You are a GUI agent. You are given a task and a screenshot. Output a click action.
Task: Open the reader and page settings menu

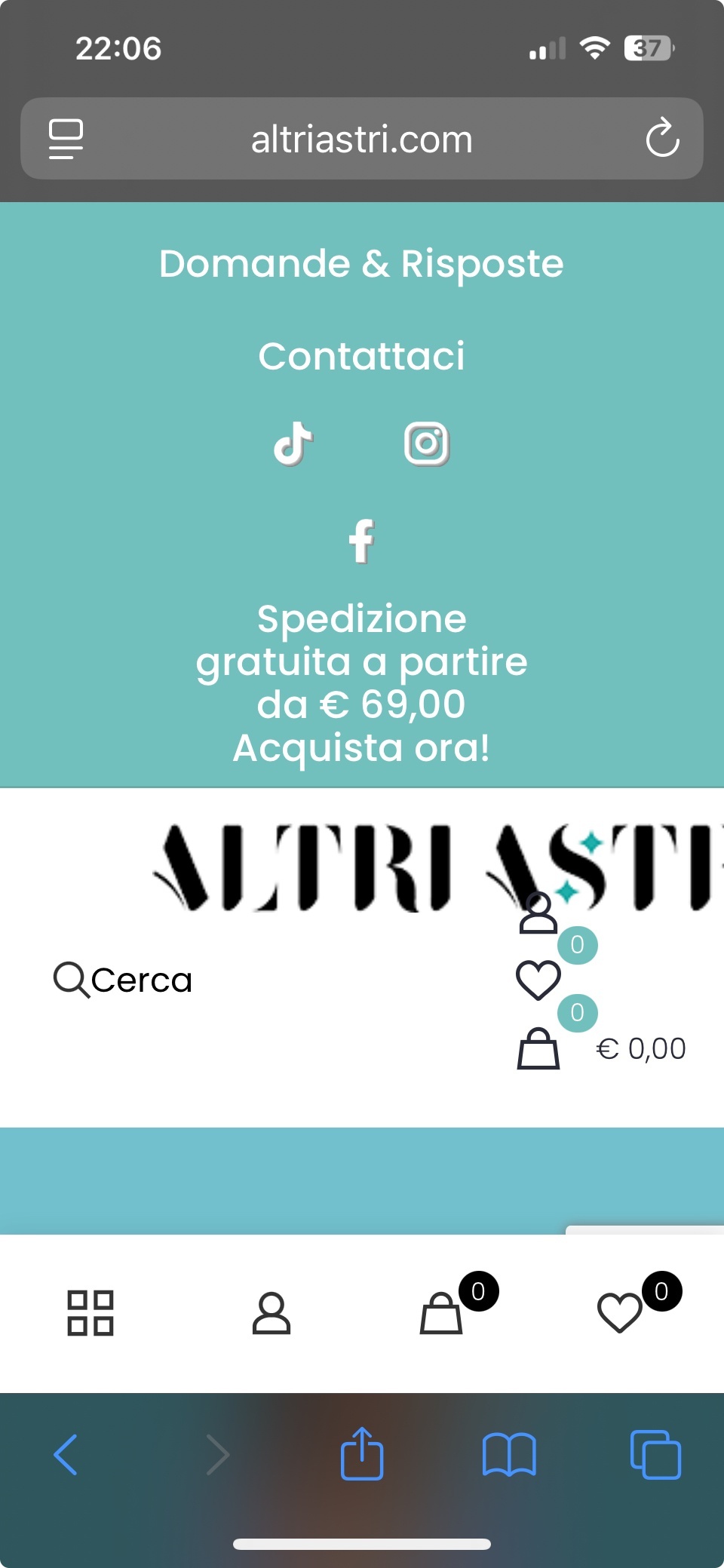click(x=66, y=139)
